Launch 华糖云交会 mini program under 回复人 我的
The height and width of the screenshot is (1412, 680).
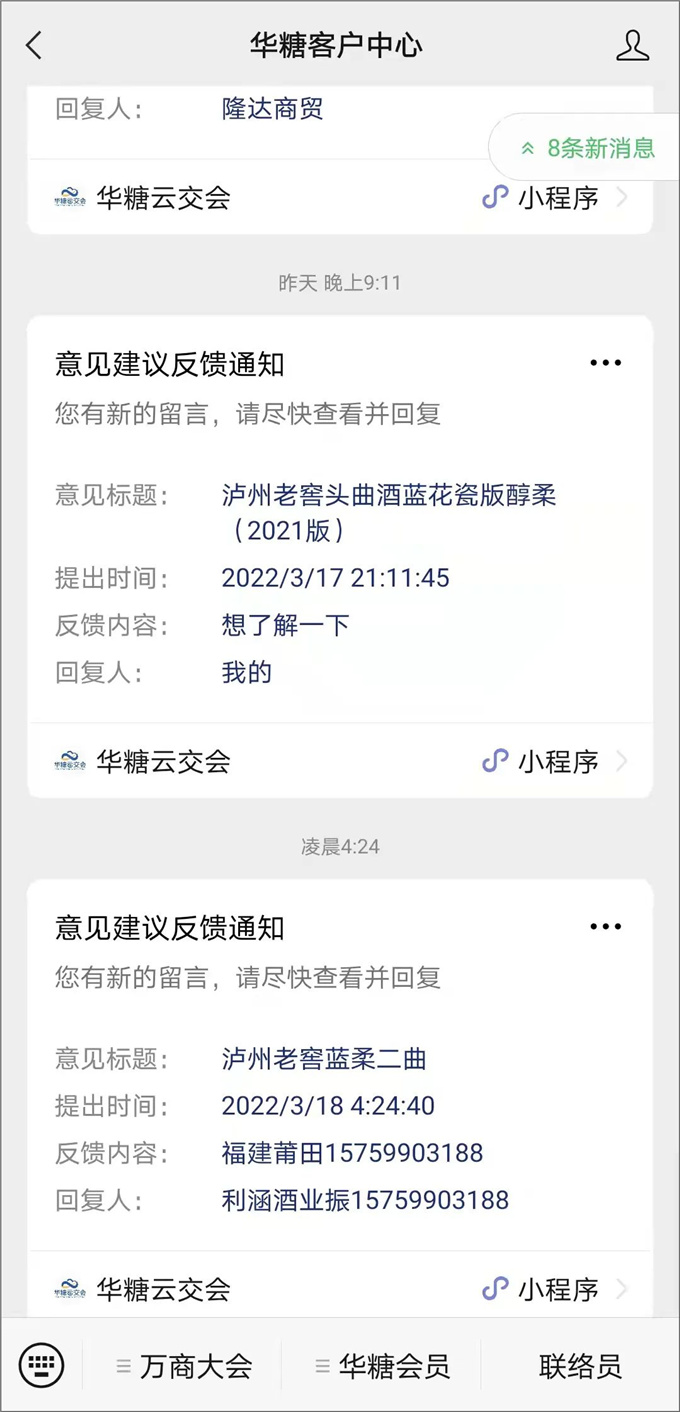pyautogui.click(x=340, y=762)
